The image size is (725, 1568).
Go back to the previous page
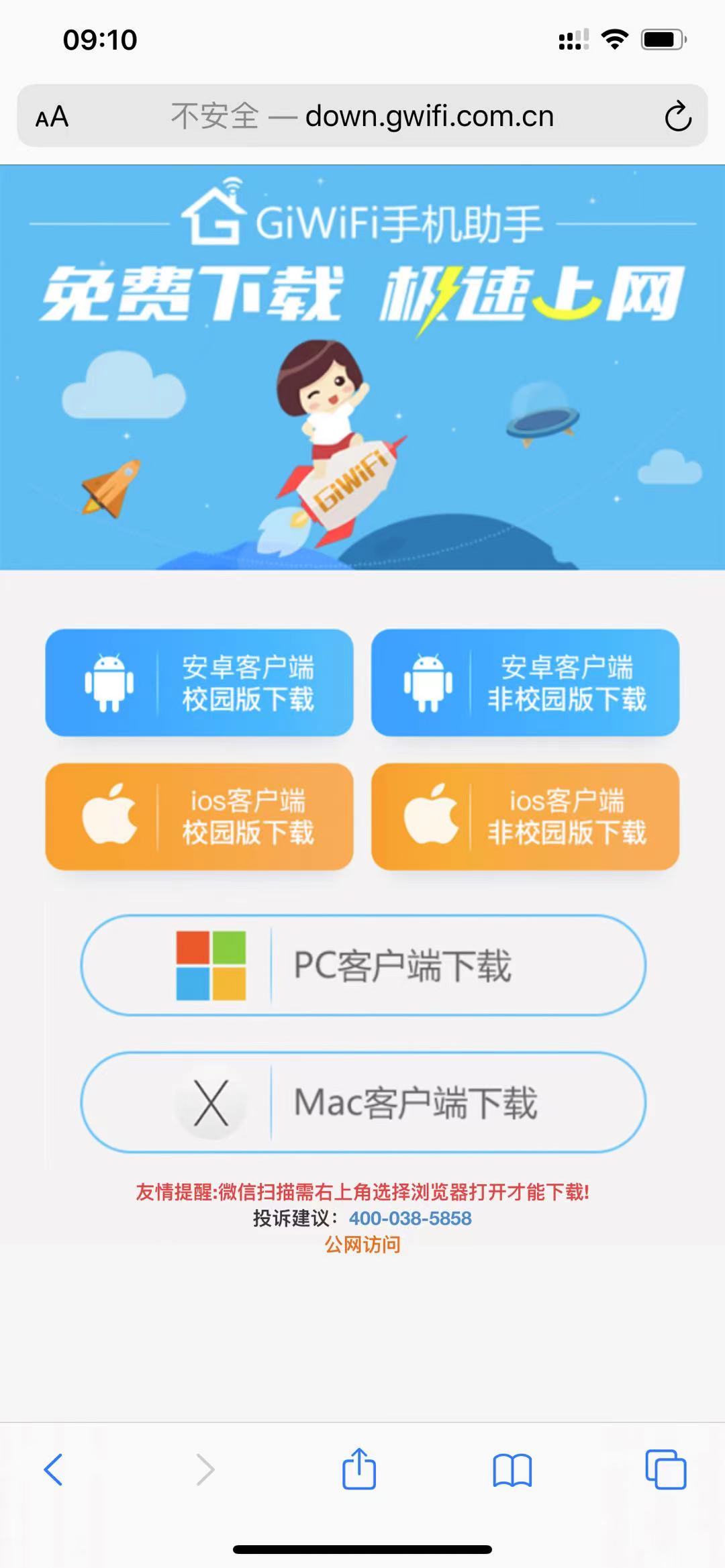[x=54, y=1469]
